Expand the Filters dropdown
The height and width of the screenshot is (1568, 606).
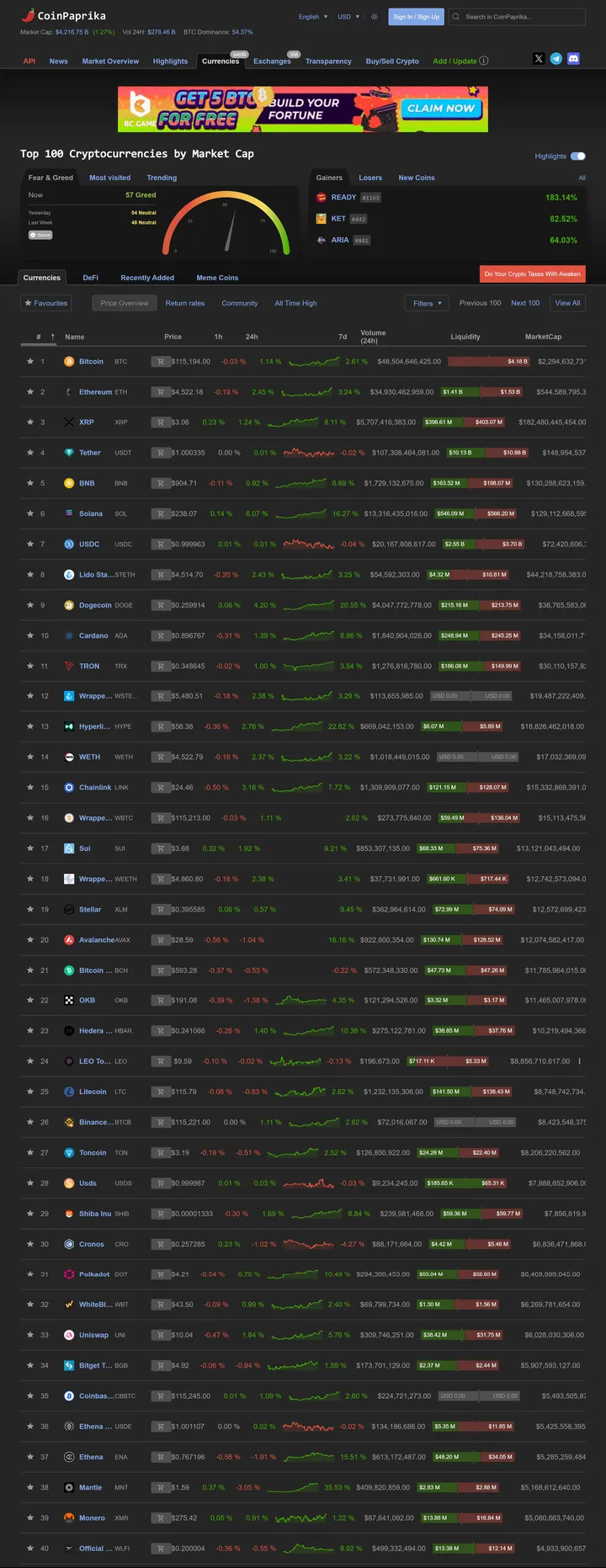coord(428,303)
